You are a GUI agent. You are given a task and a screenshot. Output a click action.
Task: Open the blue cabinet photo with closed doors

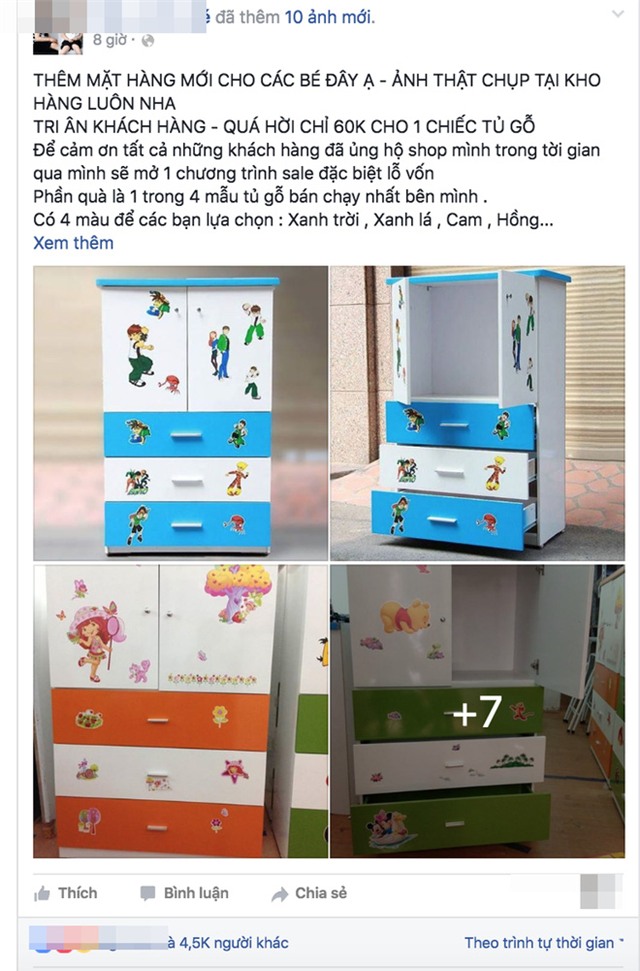tap(181, 413)
